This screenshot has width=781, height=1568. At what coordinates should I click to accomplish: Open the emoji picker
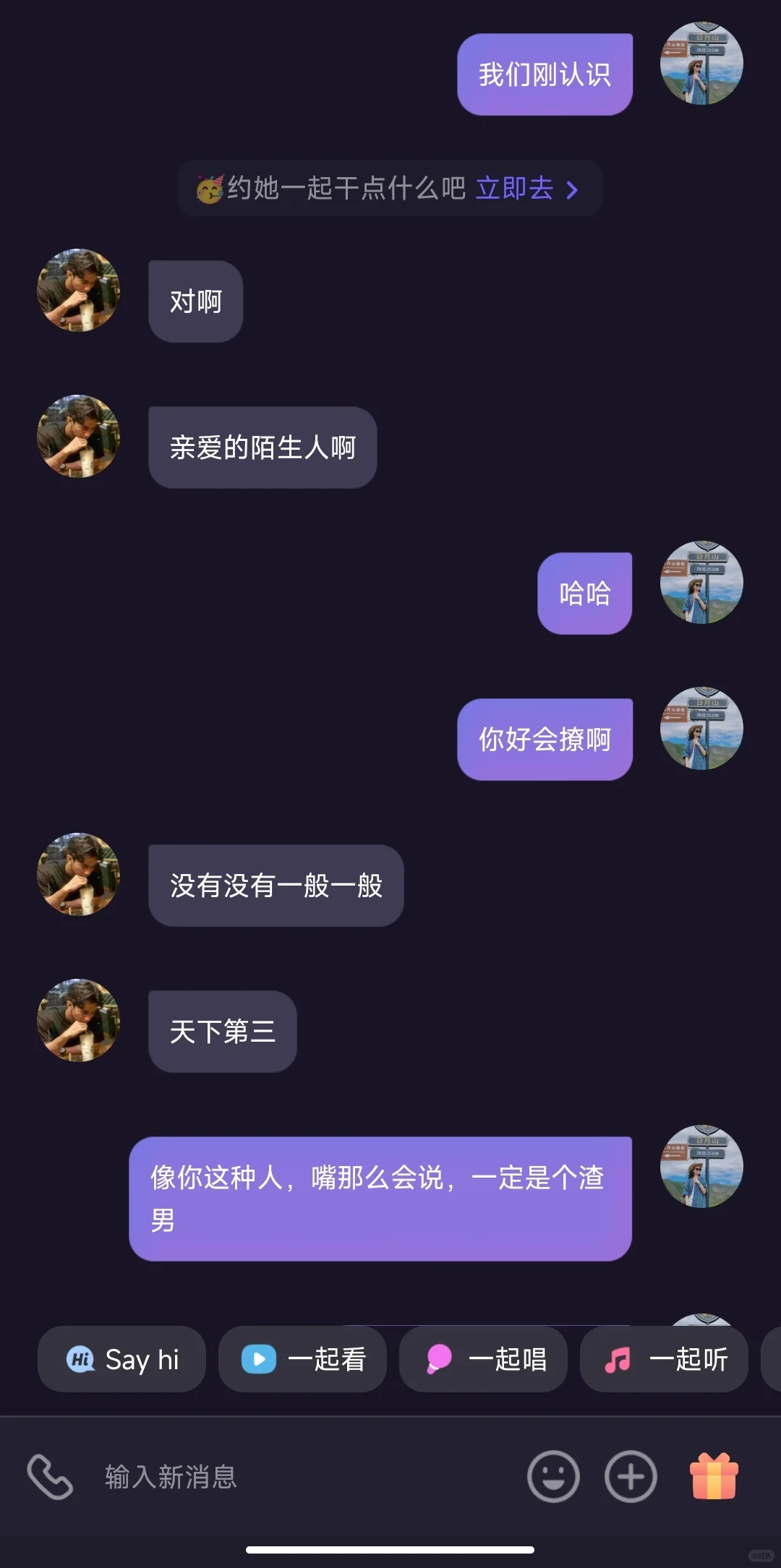point(553,1476)
